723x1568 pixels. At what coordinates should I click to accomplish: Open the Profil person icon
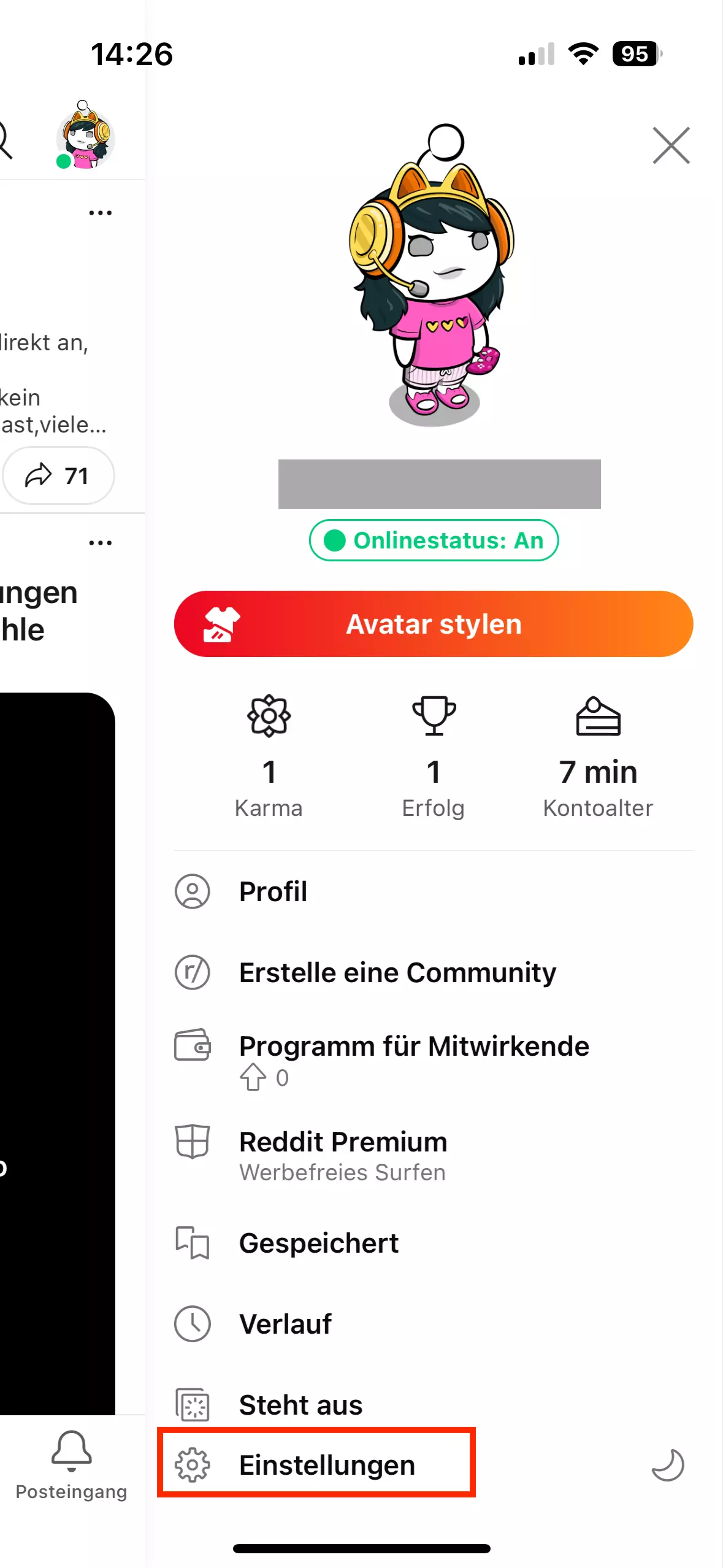point(193,891)
